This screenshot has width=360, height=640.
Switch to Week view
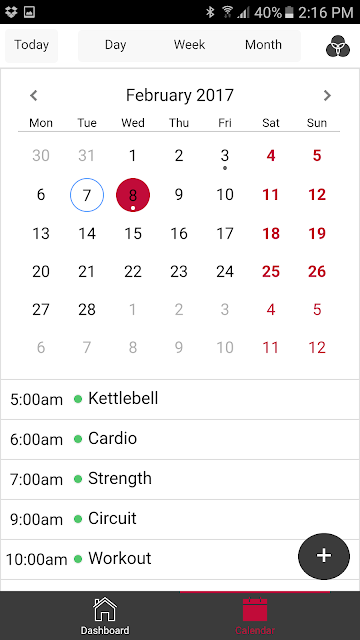pyautogui.click(x=189, y=45)
